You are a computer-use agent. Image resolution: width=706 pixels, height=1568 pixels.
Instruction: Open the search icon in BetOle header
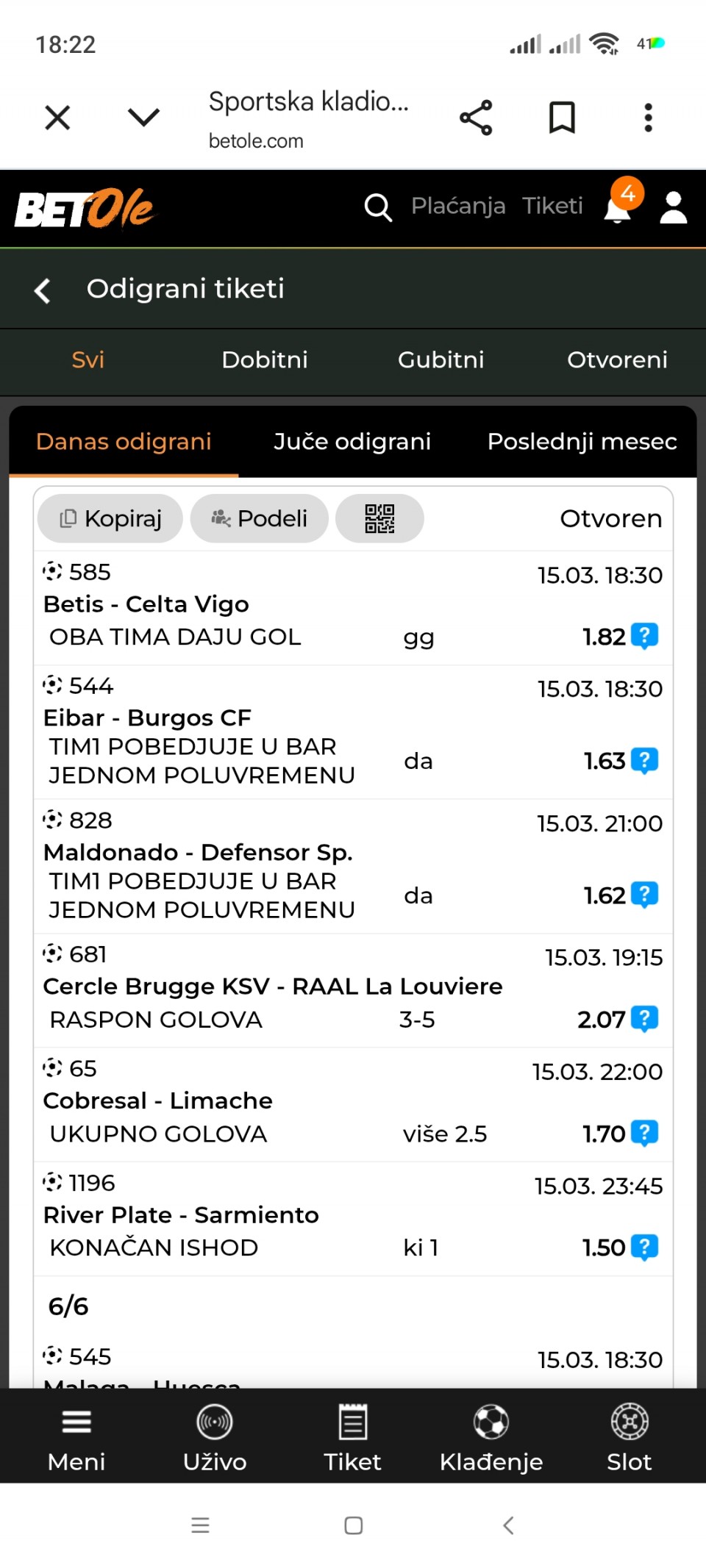[x=377, y=207]
